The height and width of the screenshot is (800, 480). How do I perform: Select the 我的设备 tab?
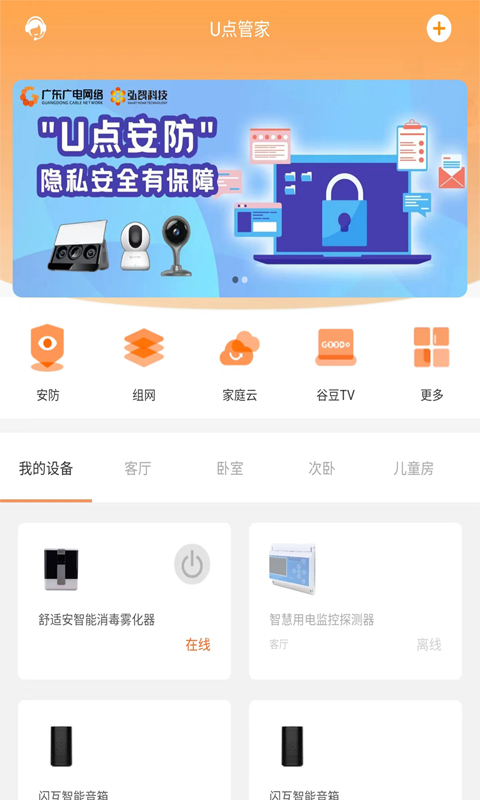(x=46, y=468)
